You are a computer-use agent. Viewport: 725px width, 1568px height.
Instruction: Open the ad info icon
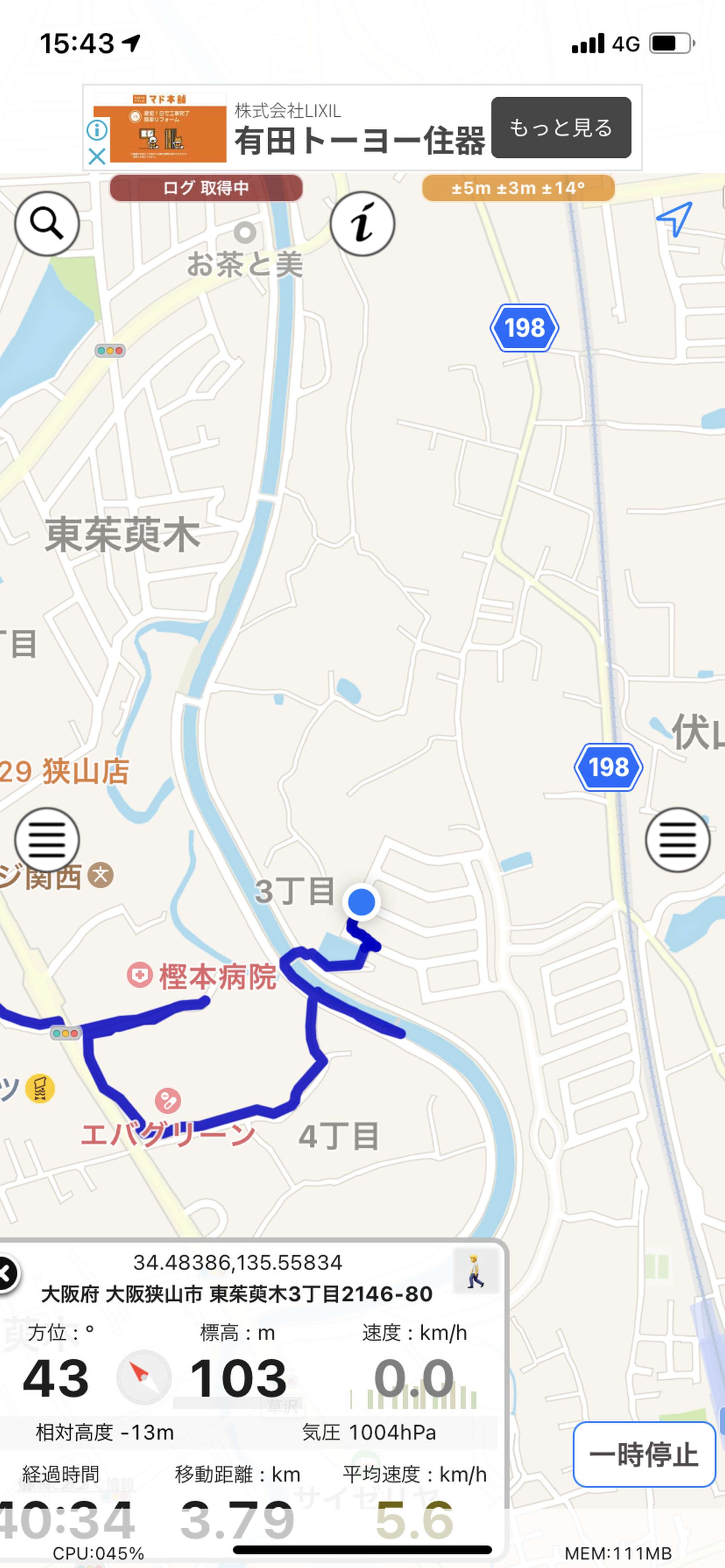click(97, 130)
